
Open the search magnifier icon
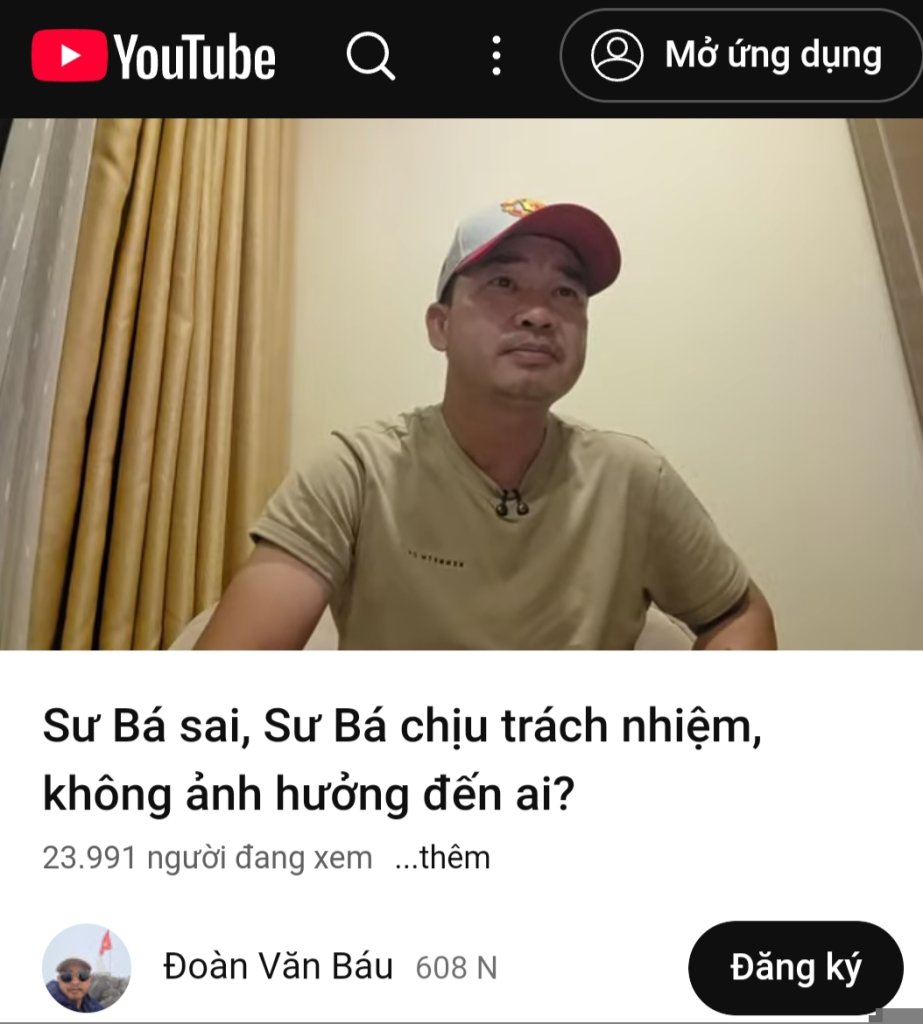370,56
